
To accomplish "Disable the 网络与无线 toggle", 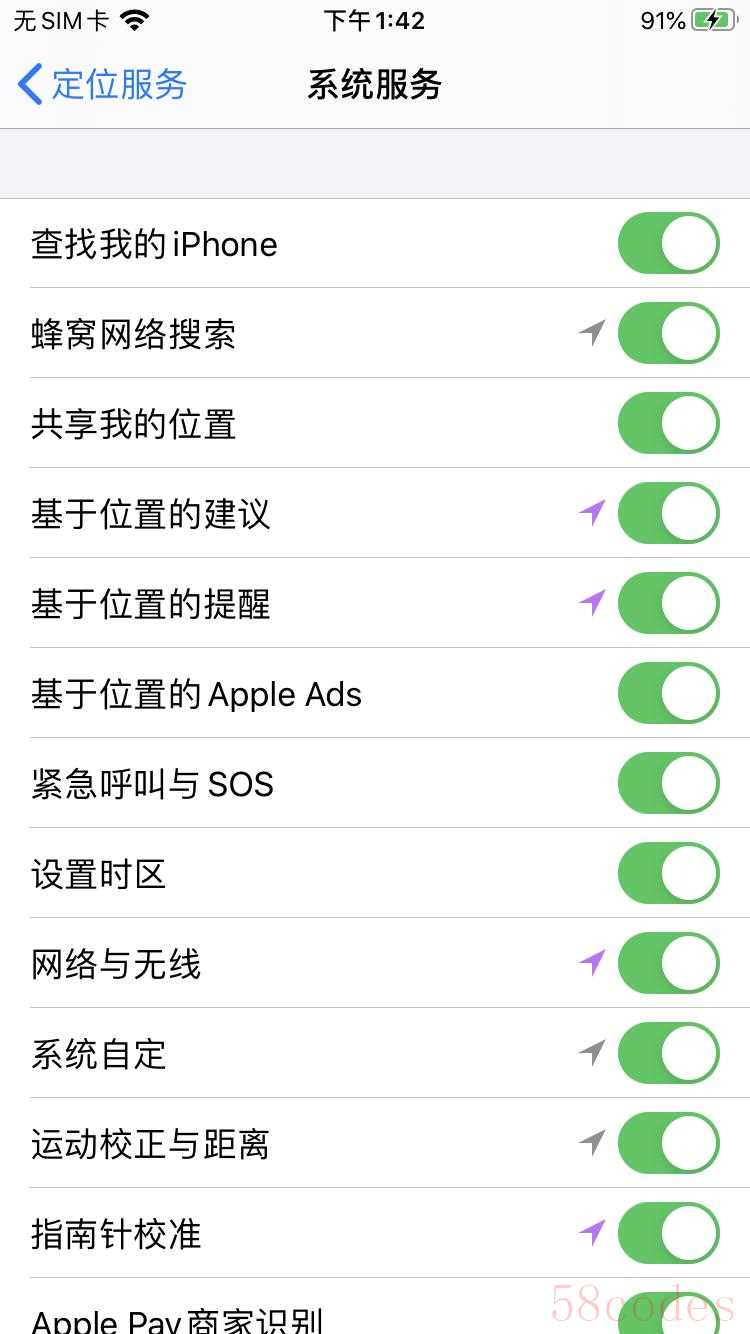I will point(668,963).
